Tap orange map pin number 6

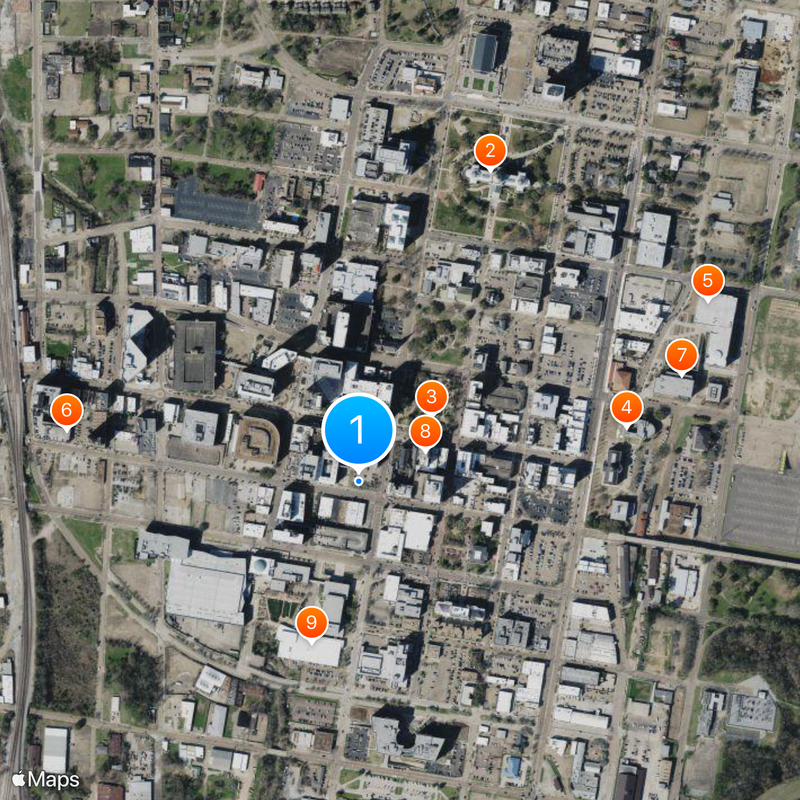tap(66, 409)
